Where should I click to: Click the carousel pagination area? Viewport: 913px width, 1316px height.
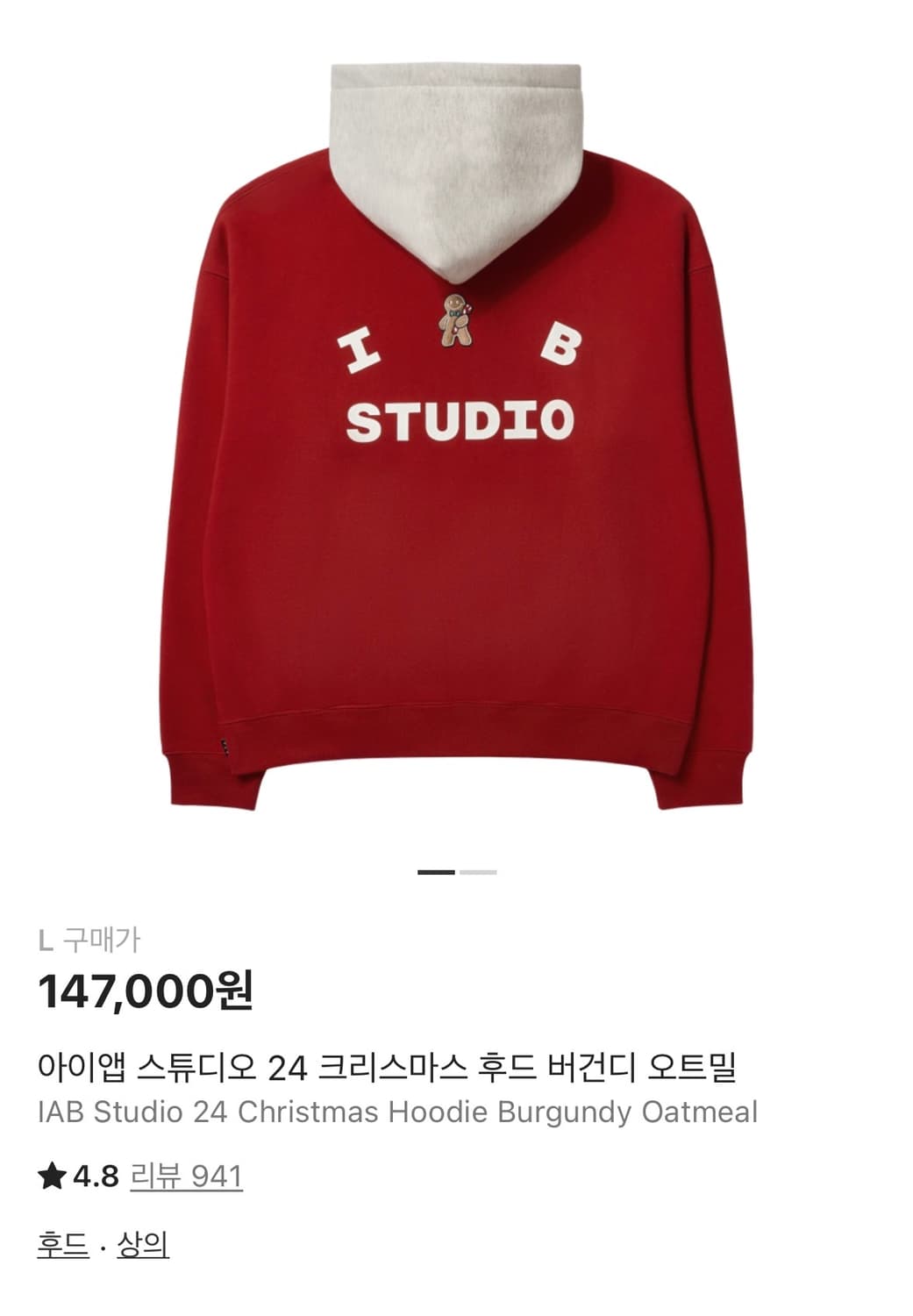pyautogui.click(x=456, y=870)
